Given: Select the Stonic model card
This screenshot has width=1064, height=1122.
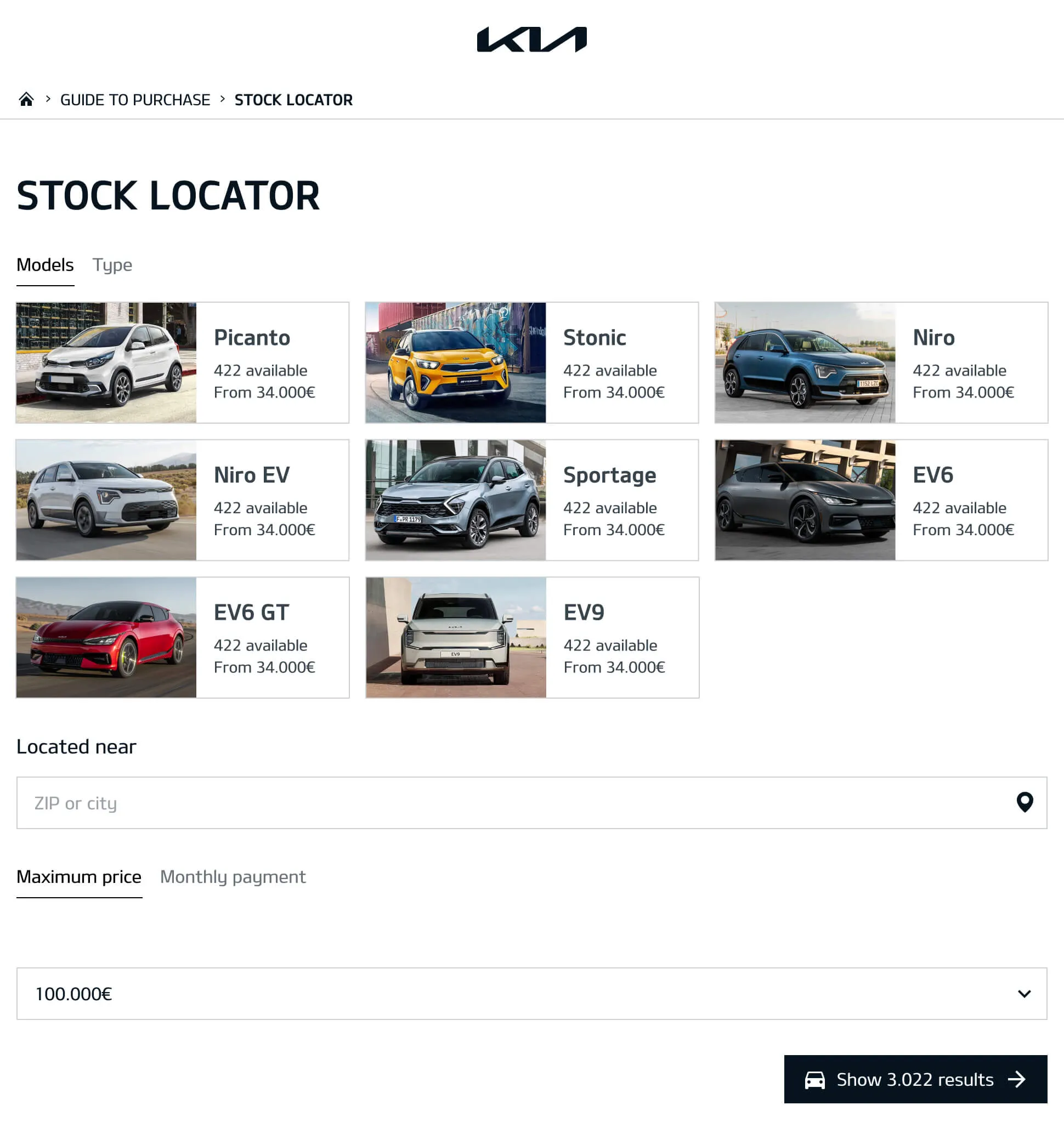Looking at the screenshot, I should 531,363.
